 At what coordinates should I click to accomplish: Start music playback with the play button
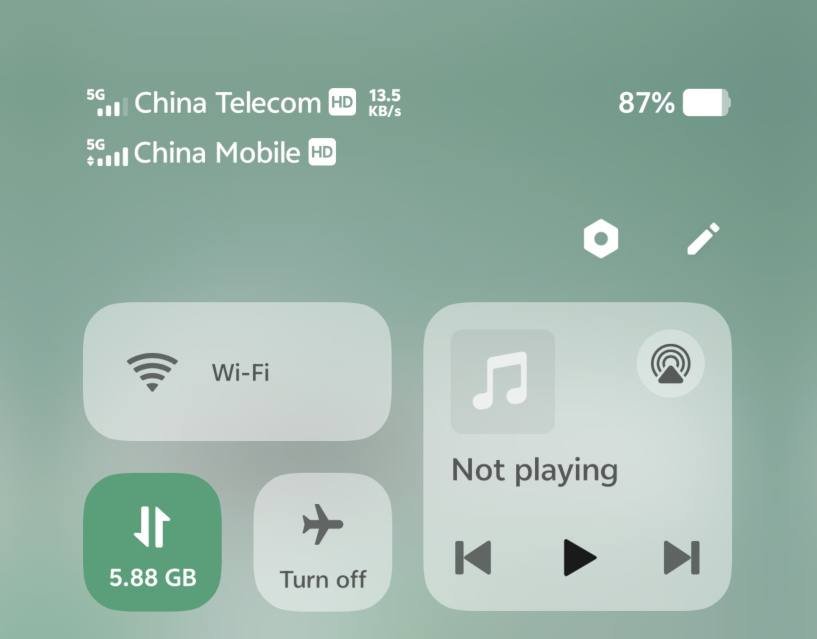(578, 557)
